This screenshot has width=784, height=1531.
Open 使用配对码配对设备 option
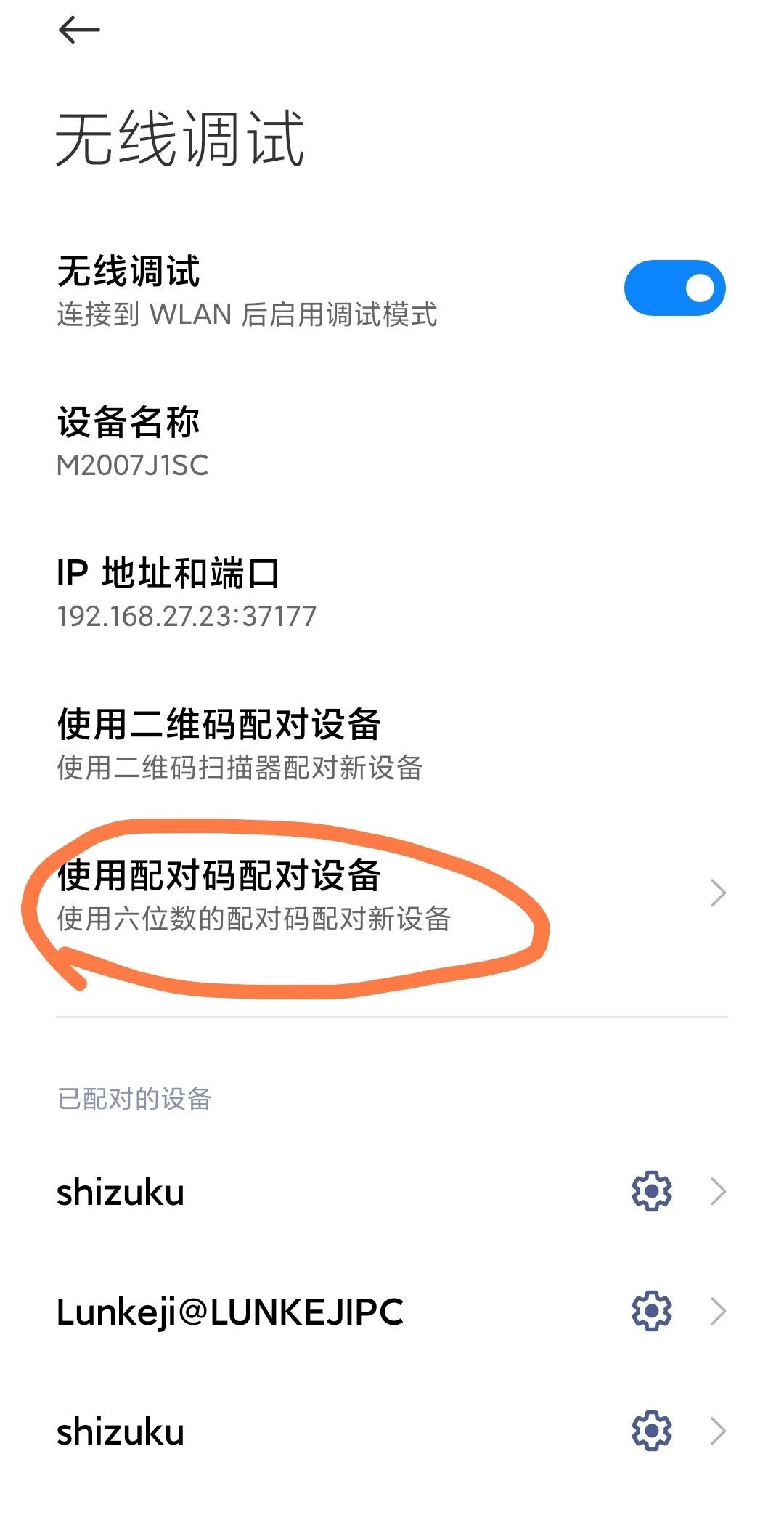point(254,895)
